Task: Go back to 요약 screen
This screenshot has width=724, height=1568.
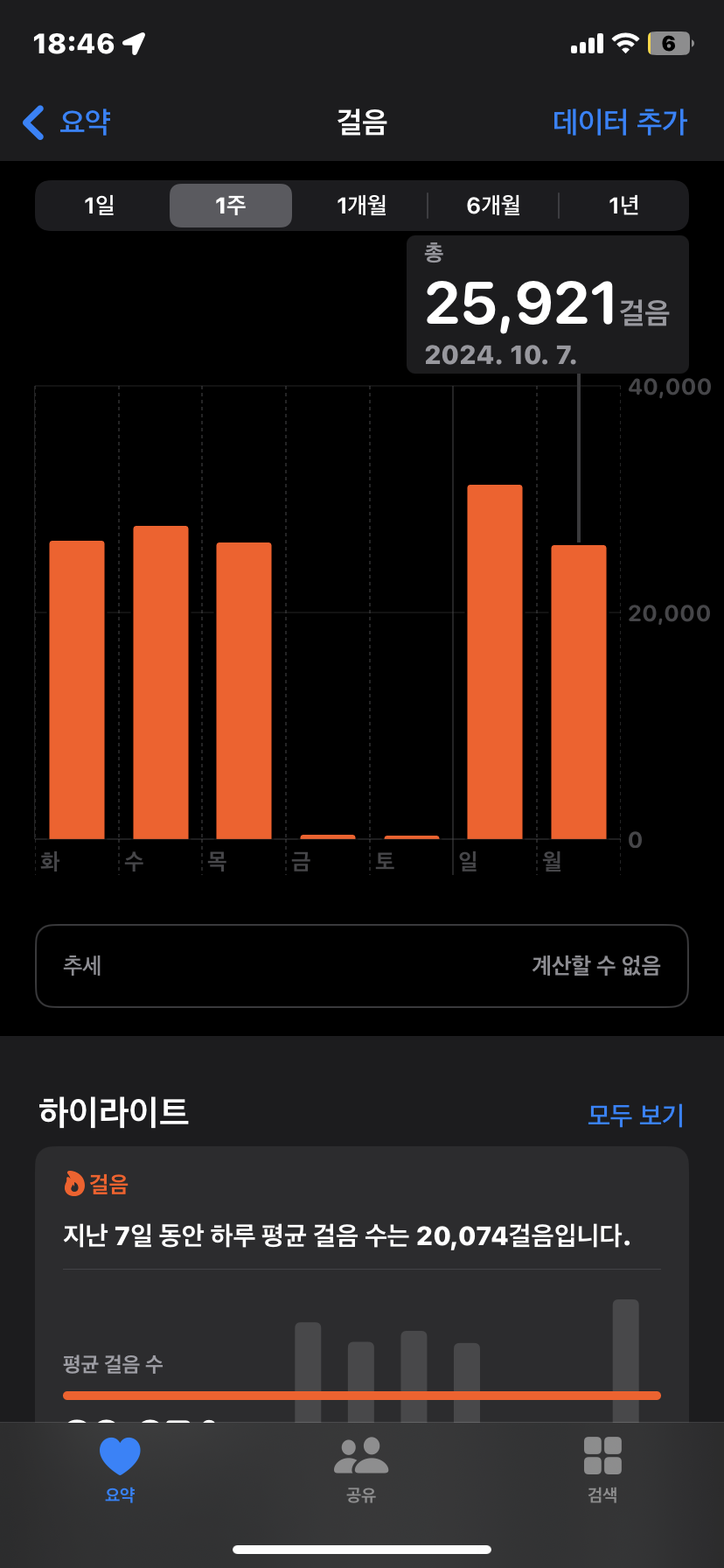Action: pos(66,122)
